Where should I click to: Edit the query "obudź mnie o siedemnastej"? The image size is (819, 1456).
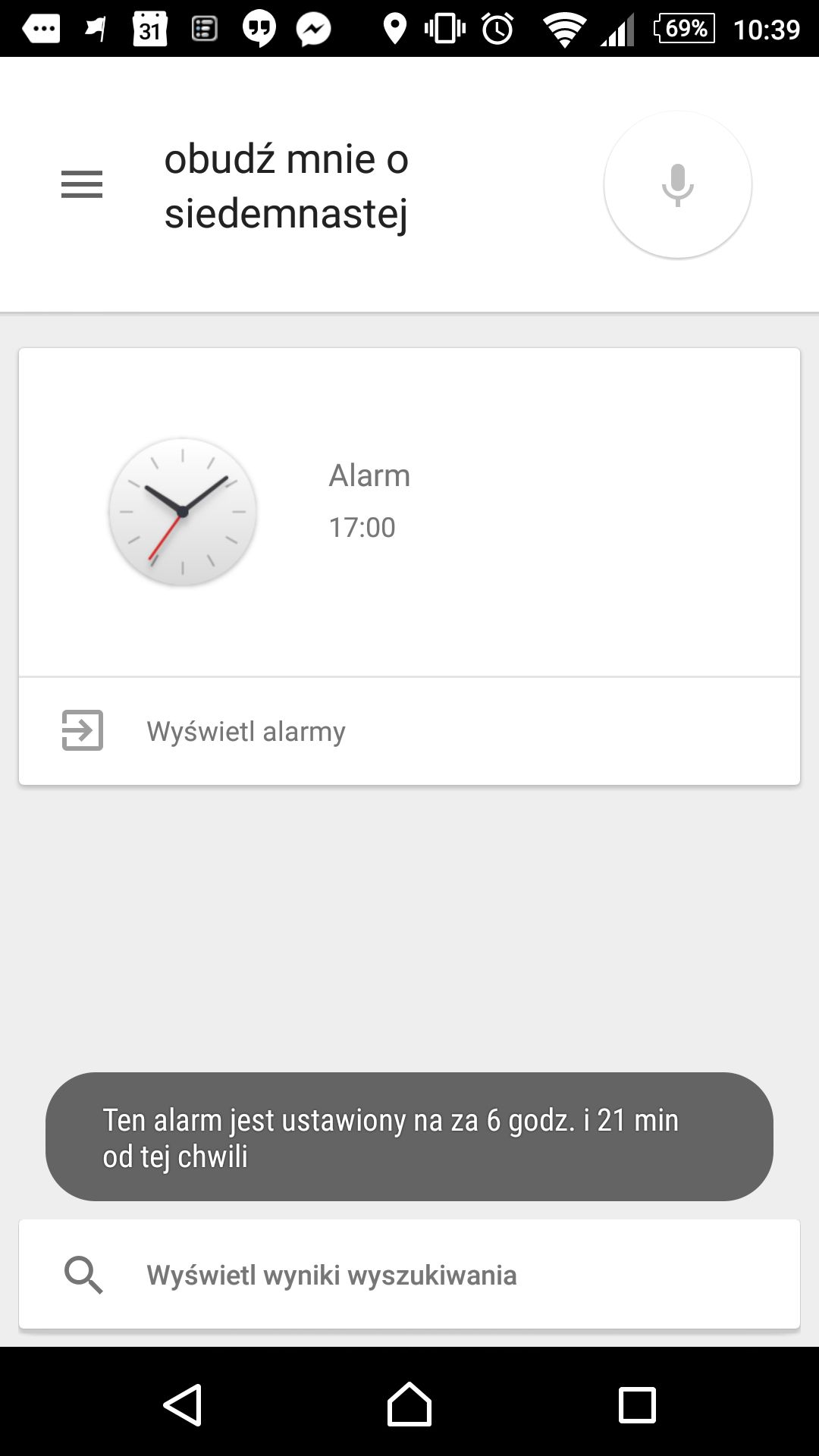pyautogui.click(x=287, y=186)
